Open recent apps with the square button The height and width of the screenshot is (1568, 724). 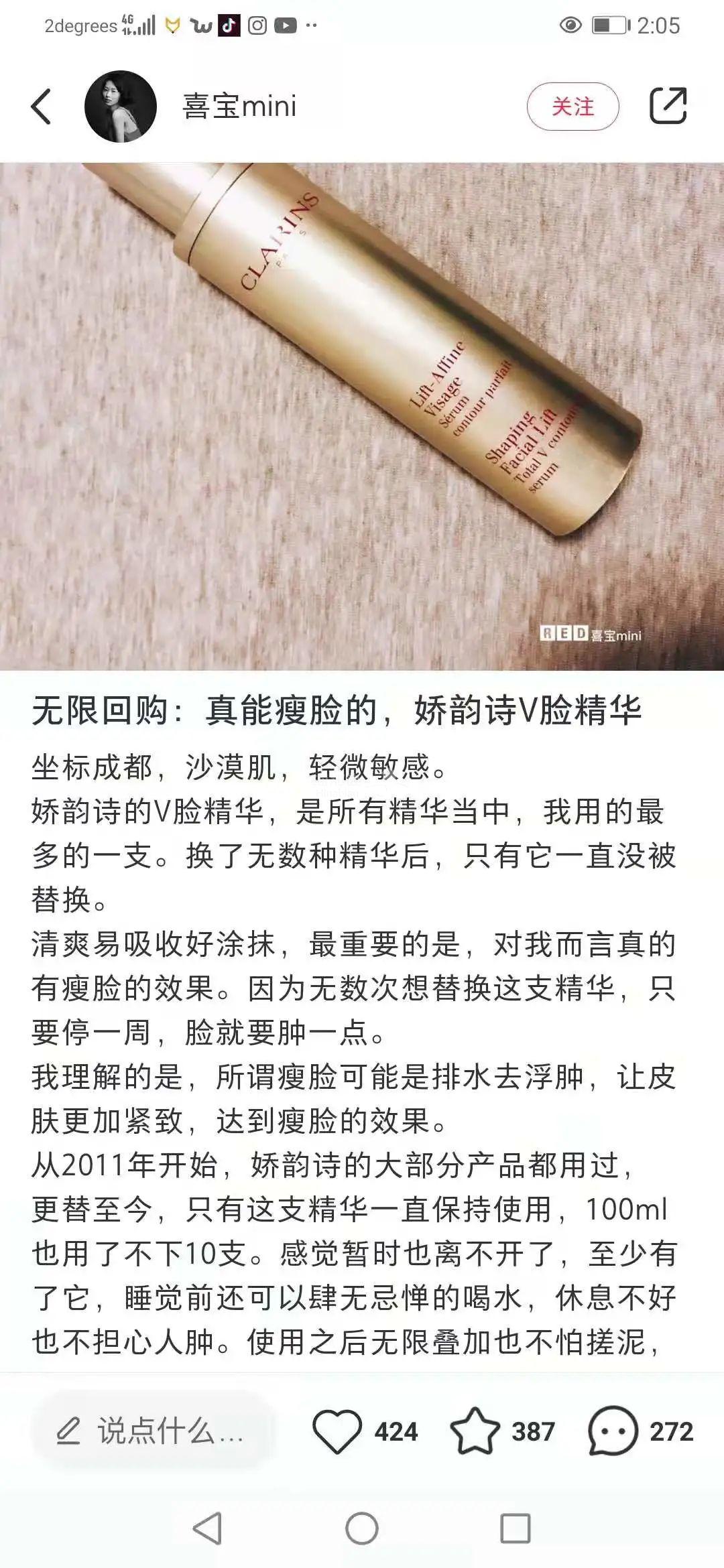[516, 1529]
